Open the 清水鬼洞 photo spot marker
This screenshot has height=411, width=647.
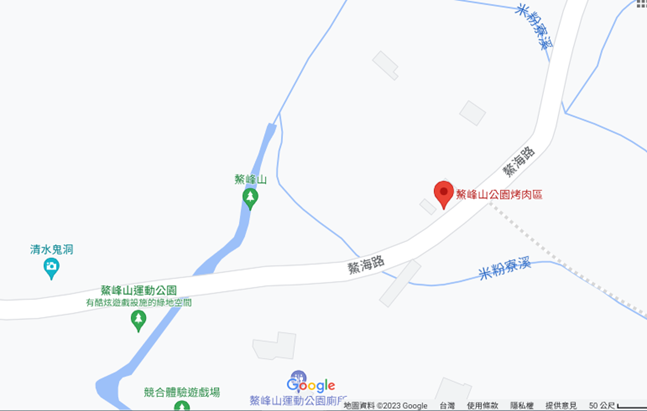[52, 268]
